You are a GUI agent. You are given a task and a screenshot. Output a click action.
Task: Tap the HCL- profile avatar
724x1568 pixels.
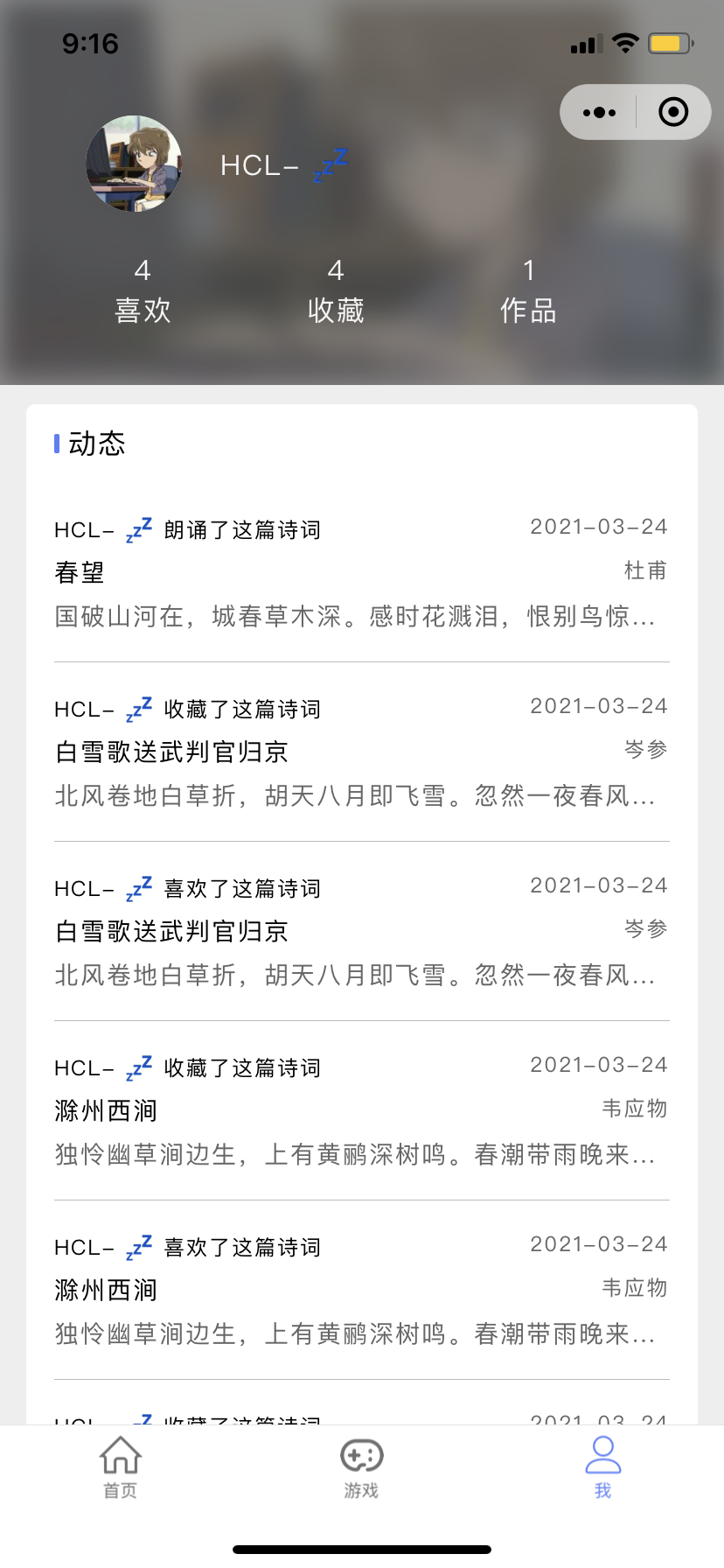[x=134, y=164]
